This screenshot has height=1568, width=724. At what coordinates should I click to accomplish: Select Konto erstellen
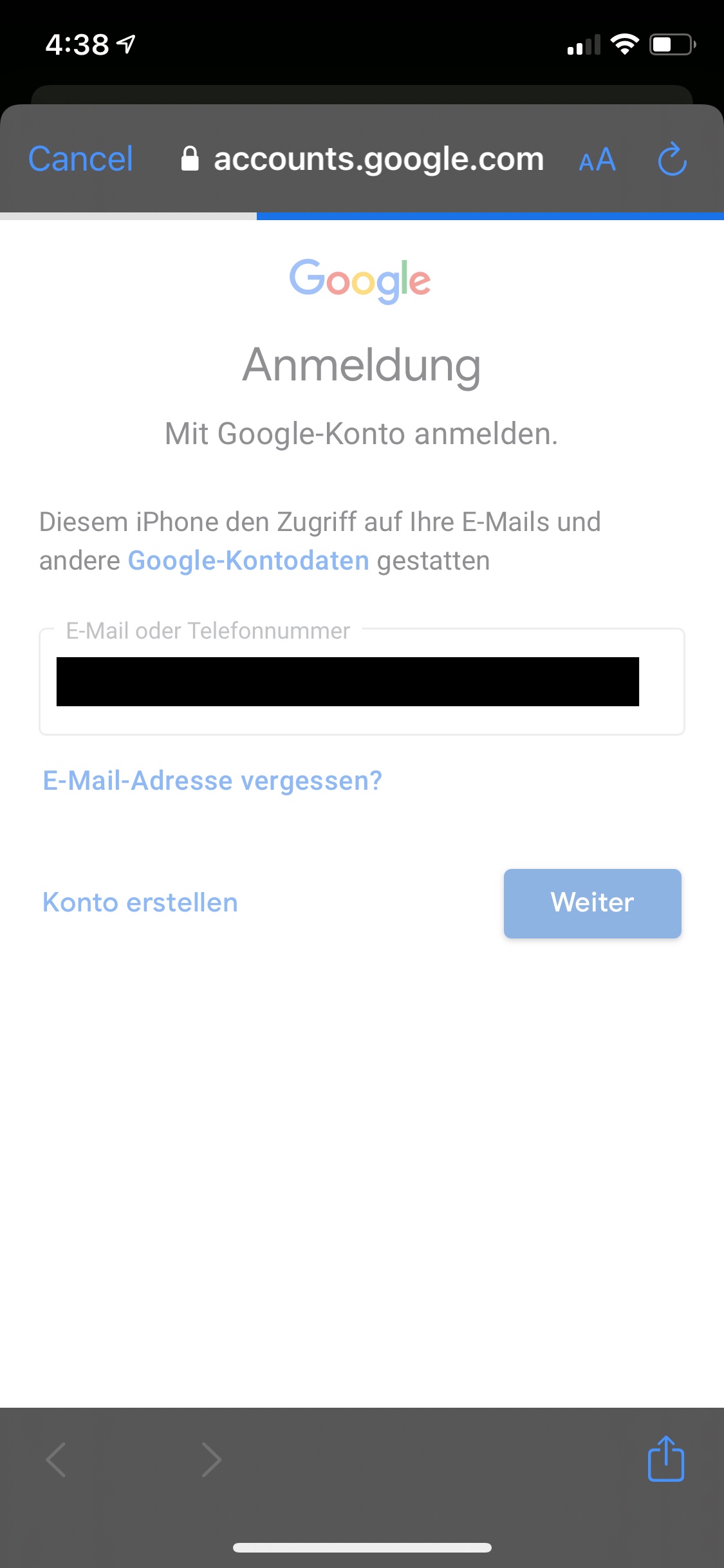coord(140,902)
